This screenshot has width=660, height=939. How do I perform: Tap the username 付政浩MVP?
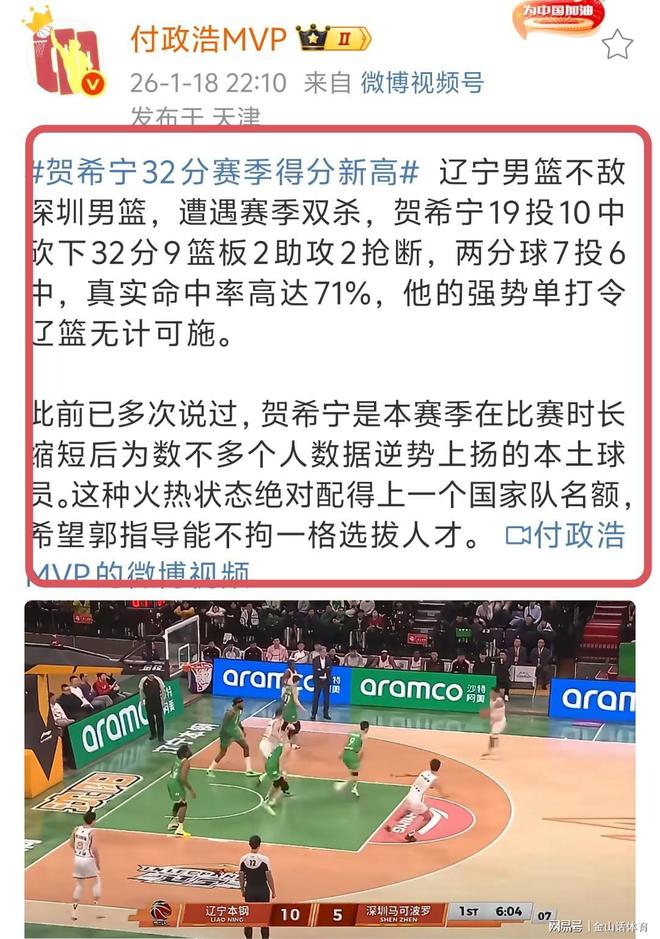pyautogui.click(x=208, y=39)
